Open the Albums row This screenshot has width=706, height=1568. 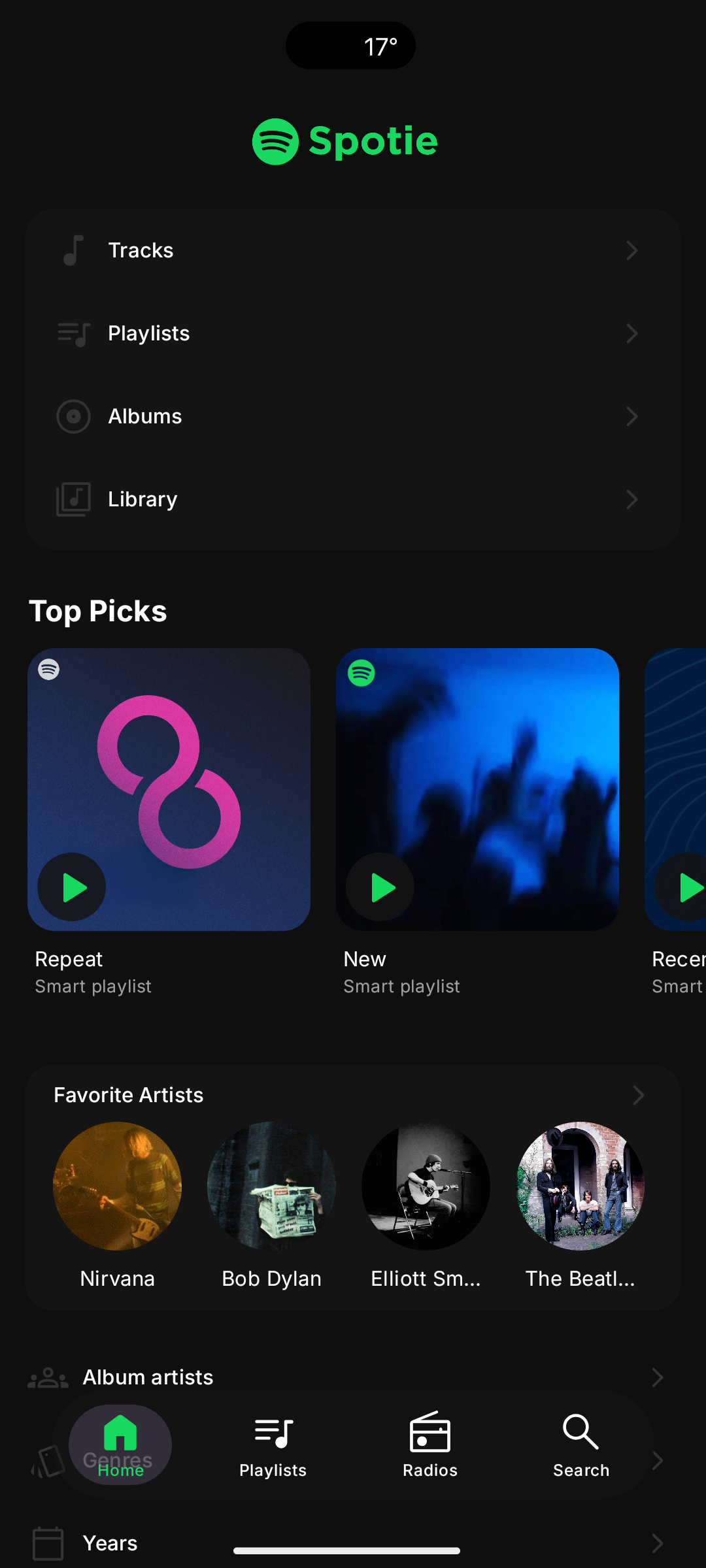pyautogui.click(x=353, y=416)
